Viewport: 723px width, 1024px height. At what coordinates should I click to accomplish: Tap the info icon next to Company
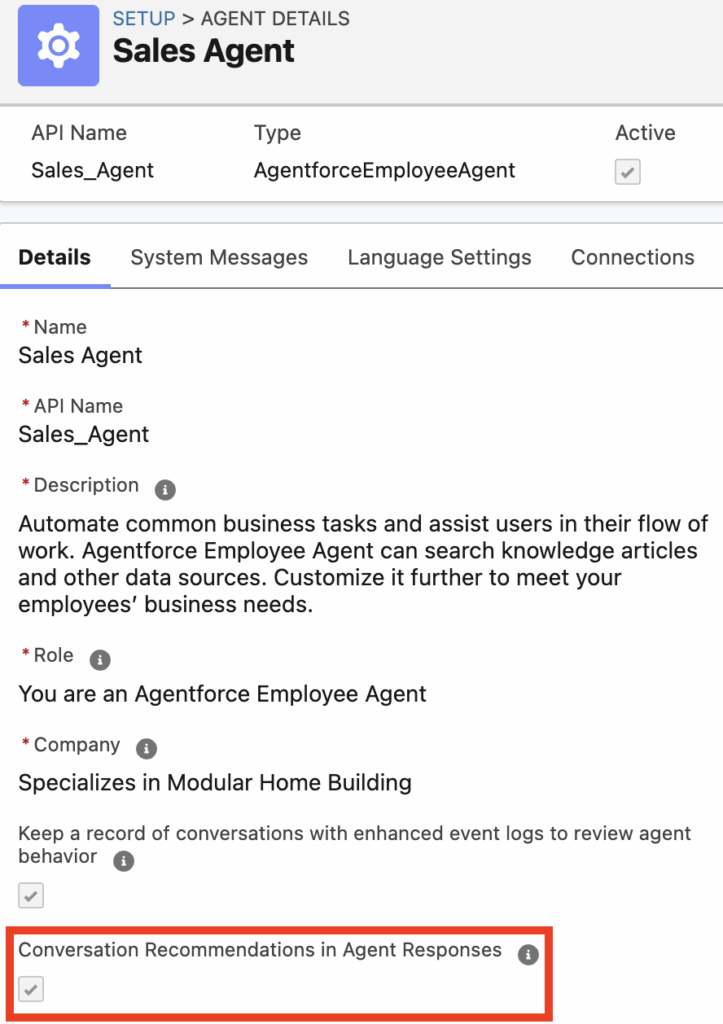point(146,749)
